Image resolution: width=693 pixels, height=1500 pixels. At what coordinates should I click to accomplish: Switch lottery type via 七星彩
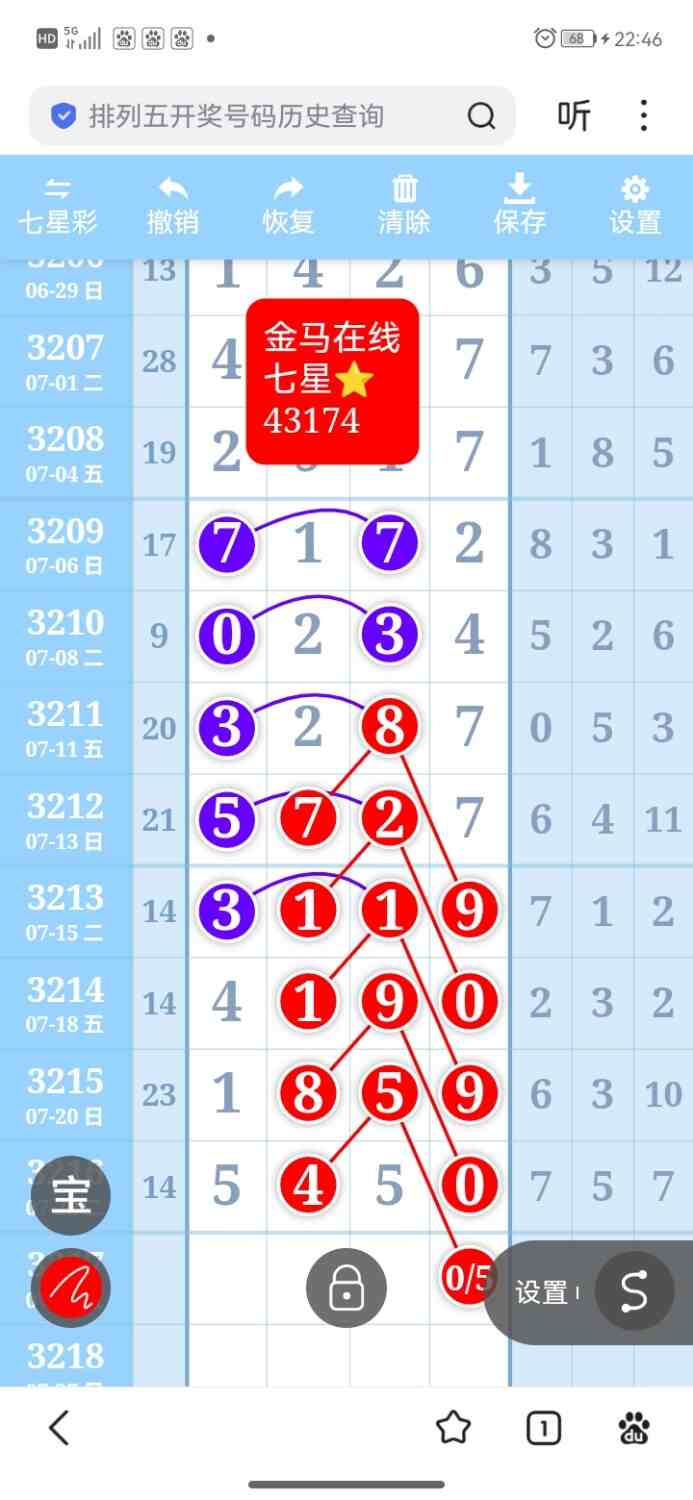coord(58,206)
